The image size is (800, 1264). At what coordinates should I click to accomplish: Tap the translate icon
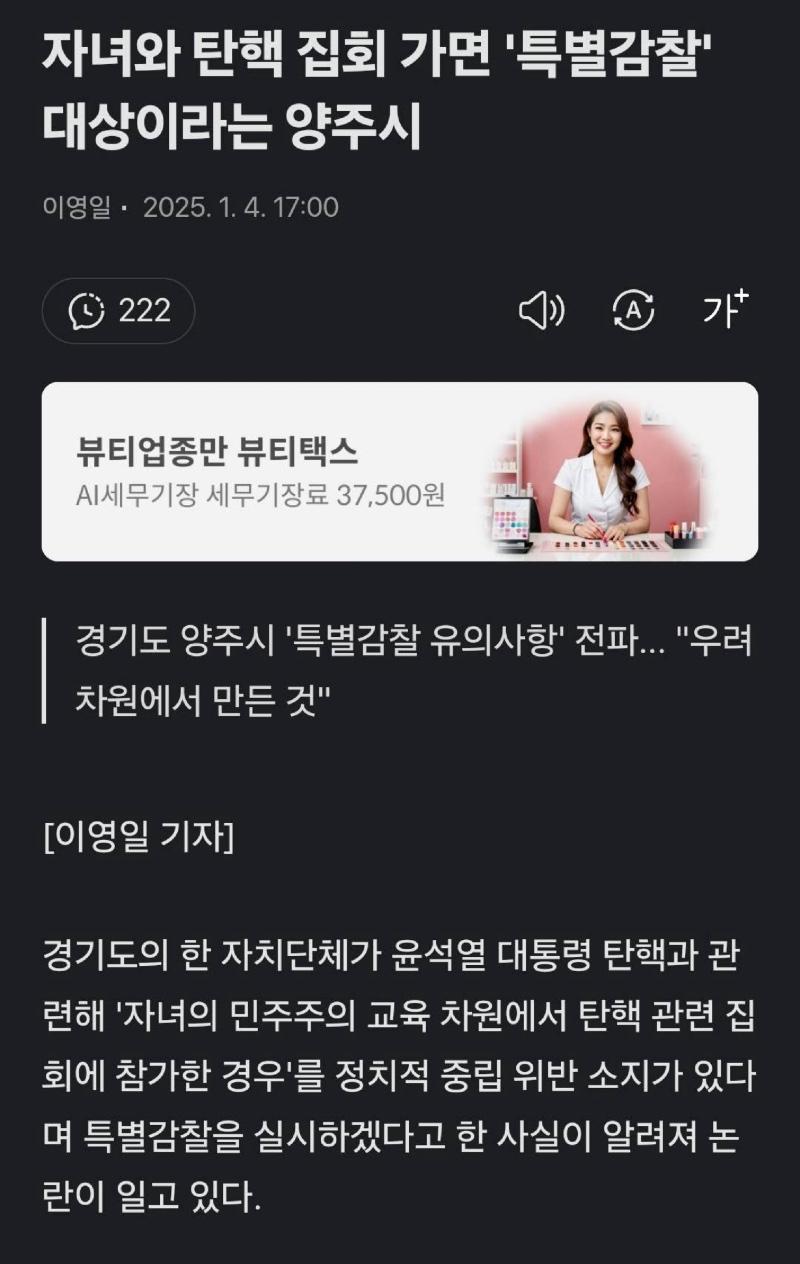coord(633,312)
